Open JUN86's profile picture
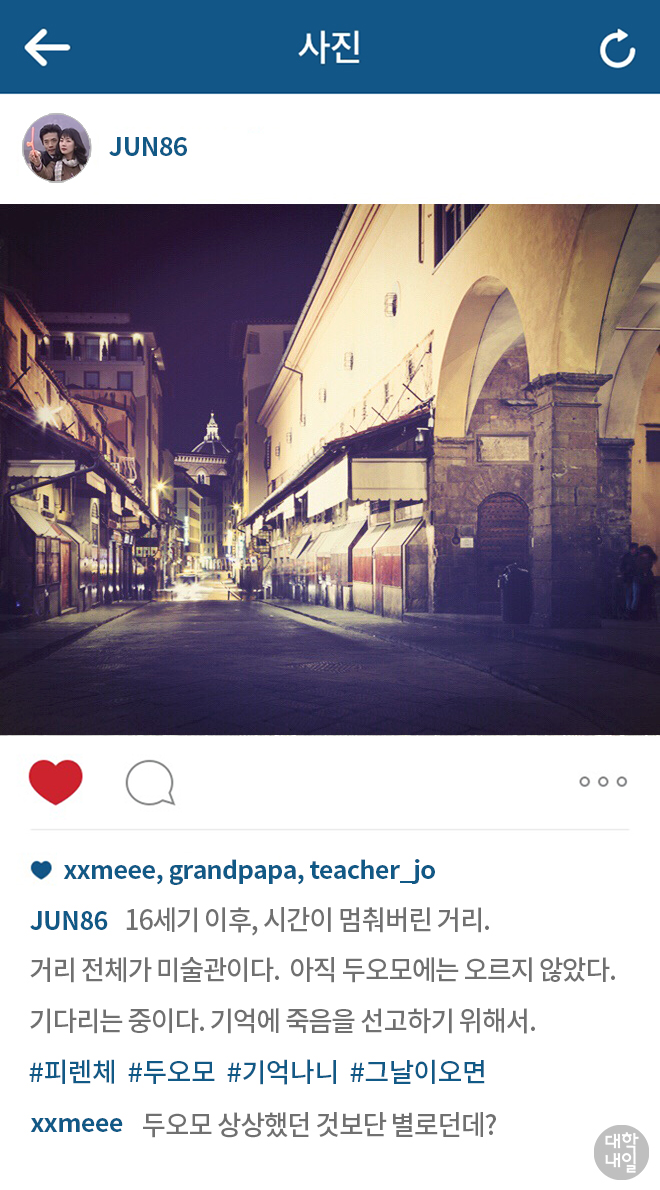The width and height of the screenshot is (660, 1190). pos(57,148)
